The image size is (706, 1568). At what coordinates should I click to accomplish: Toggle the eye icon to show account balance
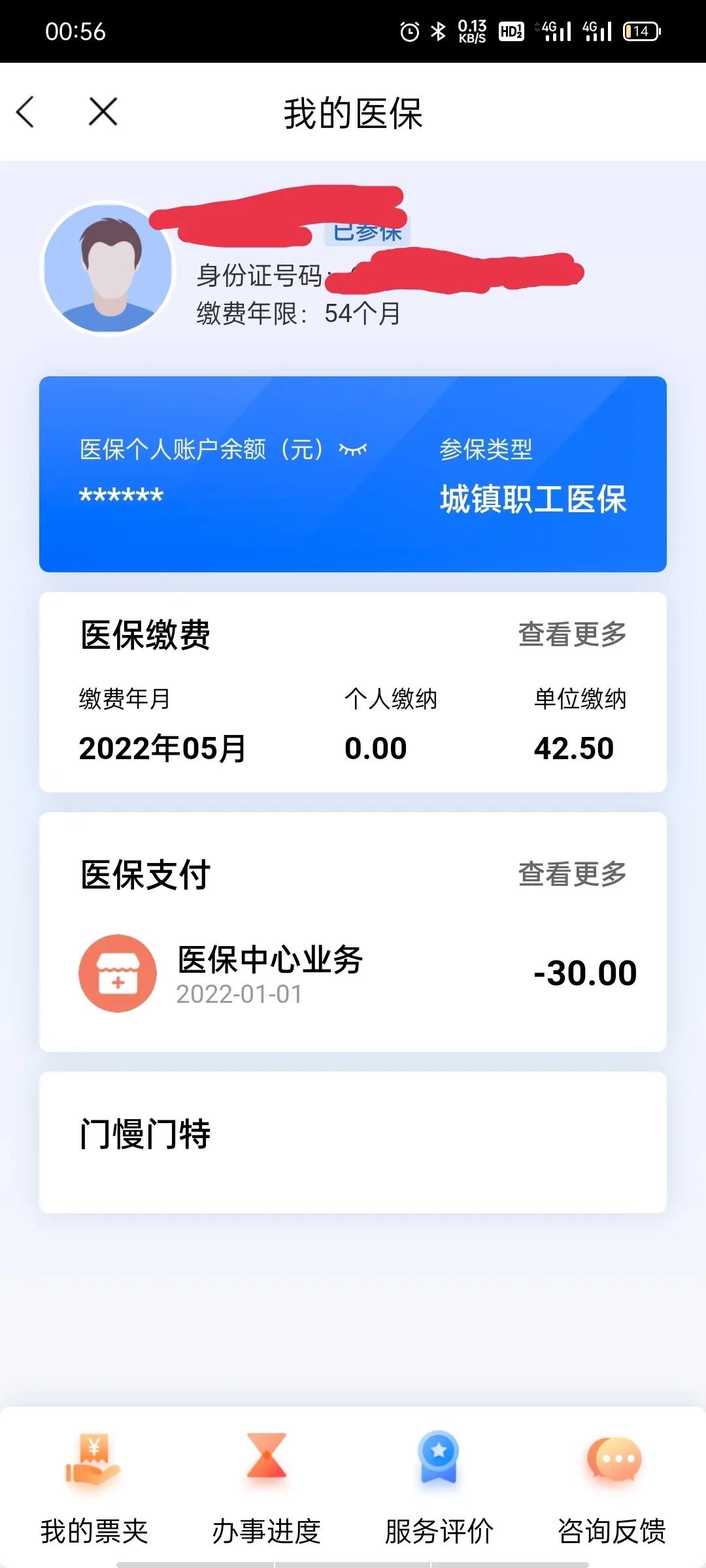pos(351,448)
